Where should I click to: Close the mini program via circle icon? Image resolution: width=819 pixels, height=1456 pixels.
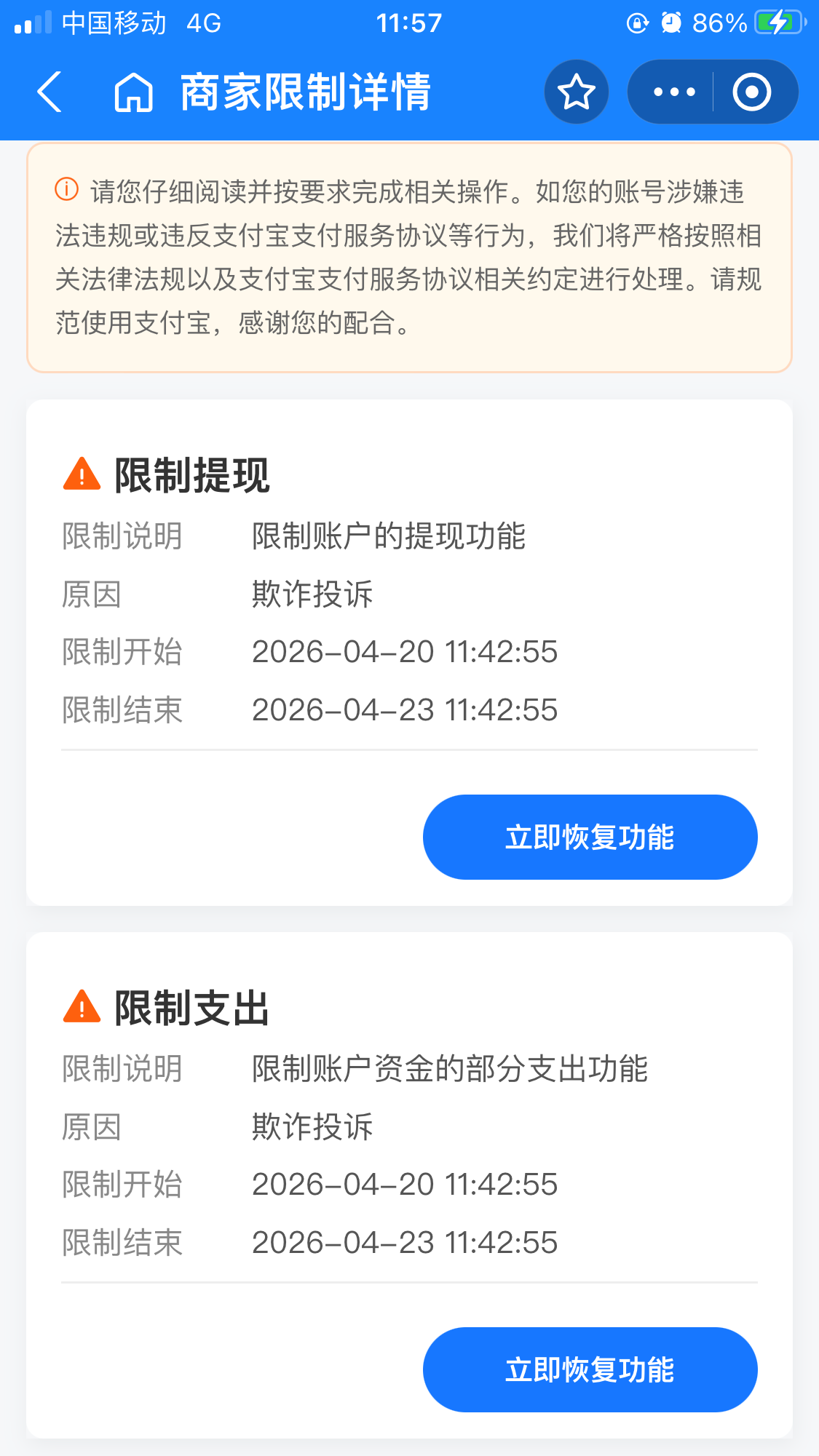[751, 92]
